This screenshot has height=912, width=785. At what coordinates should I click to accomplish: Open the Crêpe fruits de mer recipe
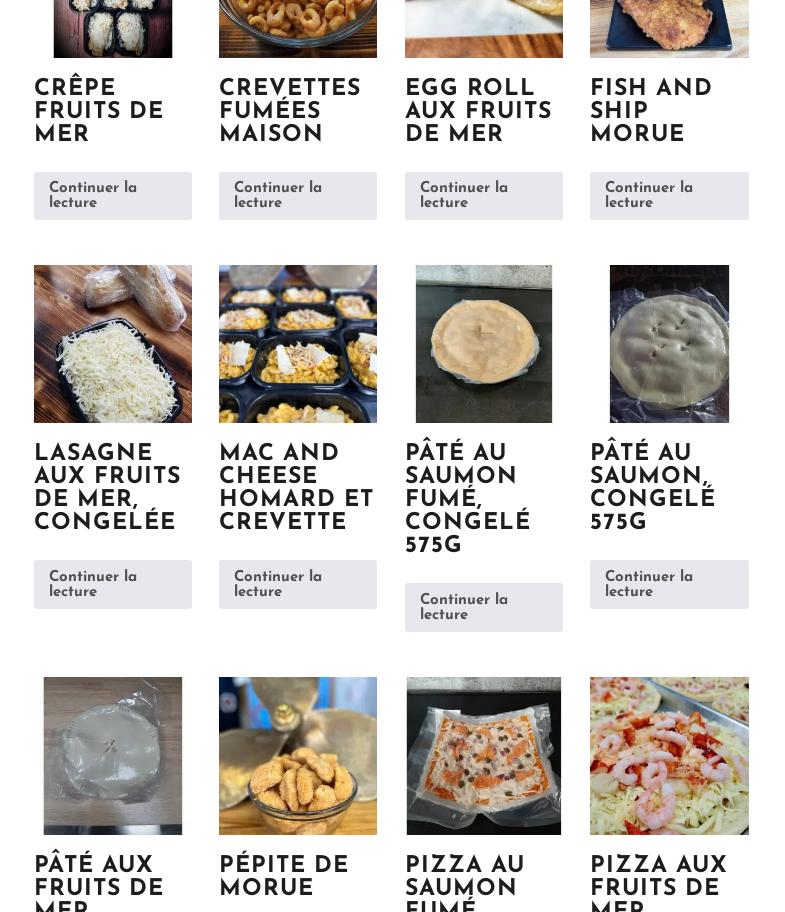click(x=99, y=112)
